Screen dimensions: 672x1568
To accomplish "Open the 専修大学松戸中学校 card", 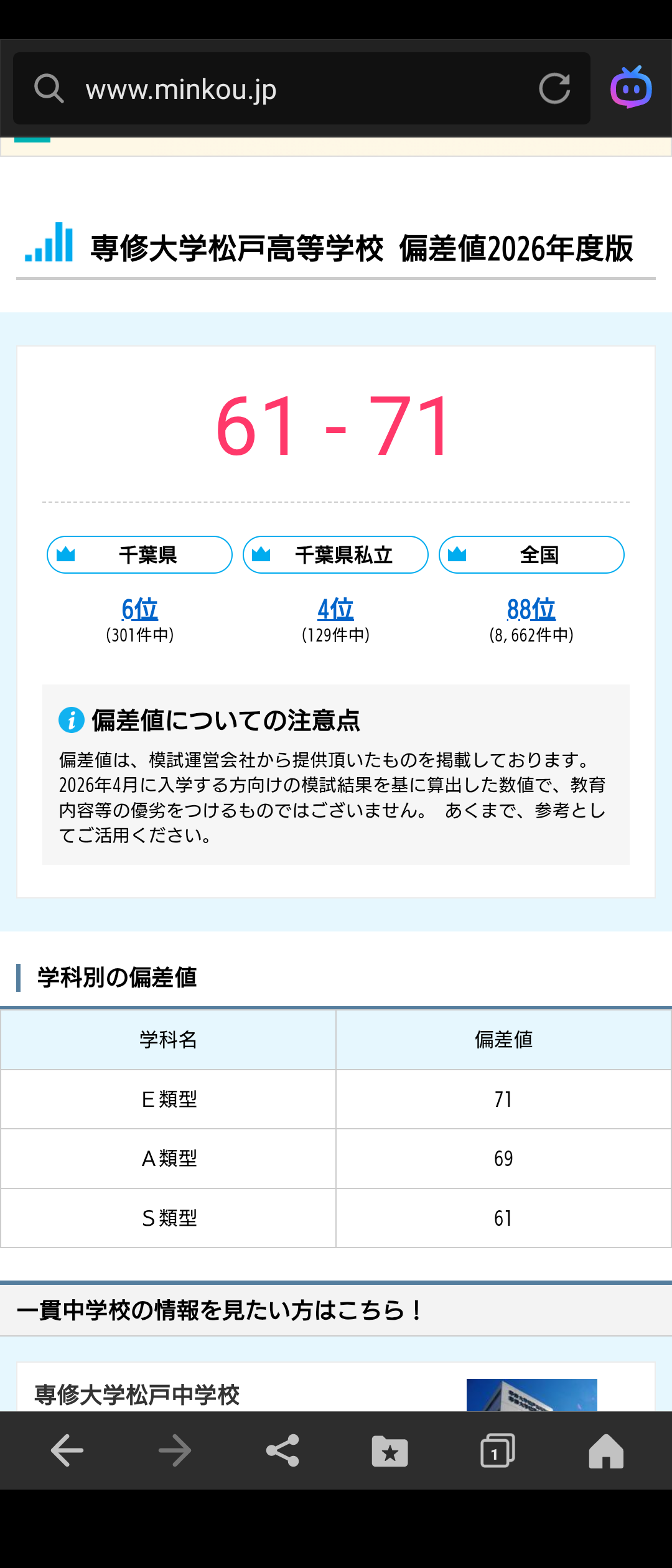I will pos(137,1394).
